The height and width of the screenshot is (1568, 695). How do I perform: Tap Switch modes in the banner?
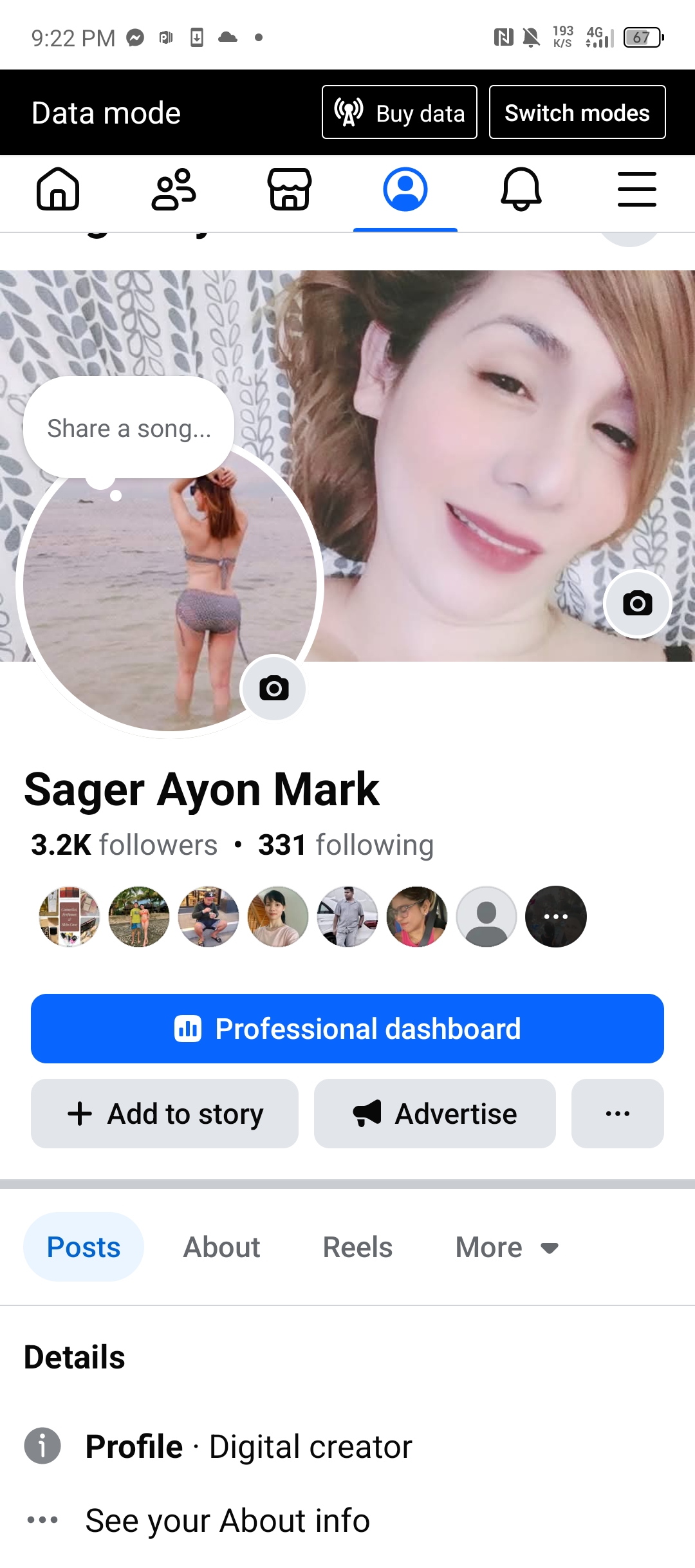(577, 112)
